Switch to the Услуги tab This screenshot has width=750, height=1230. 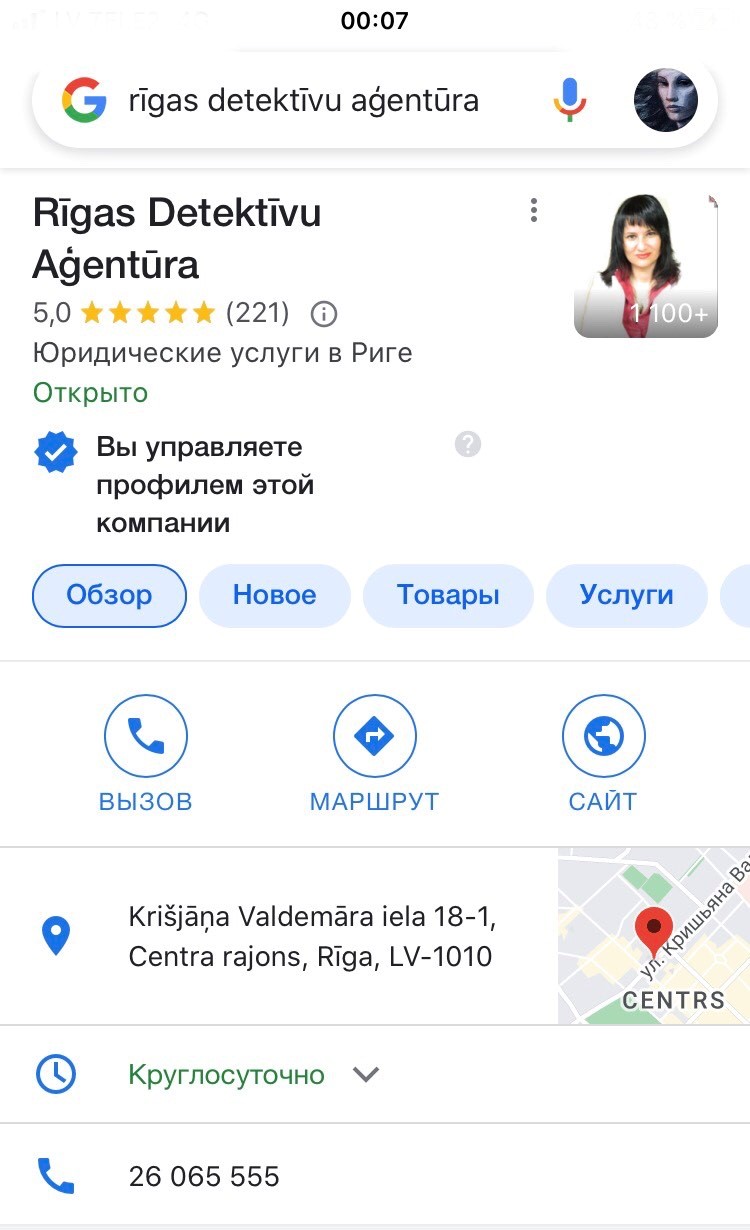point(626,596)
